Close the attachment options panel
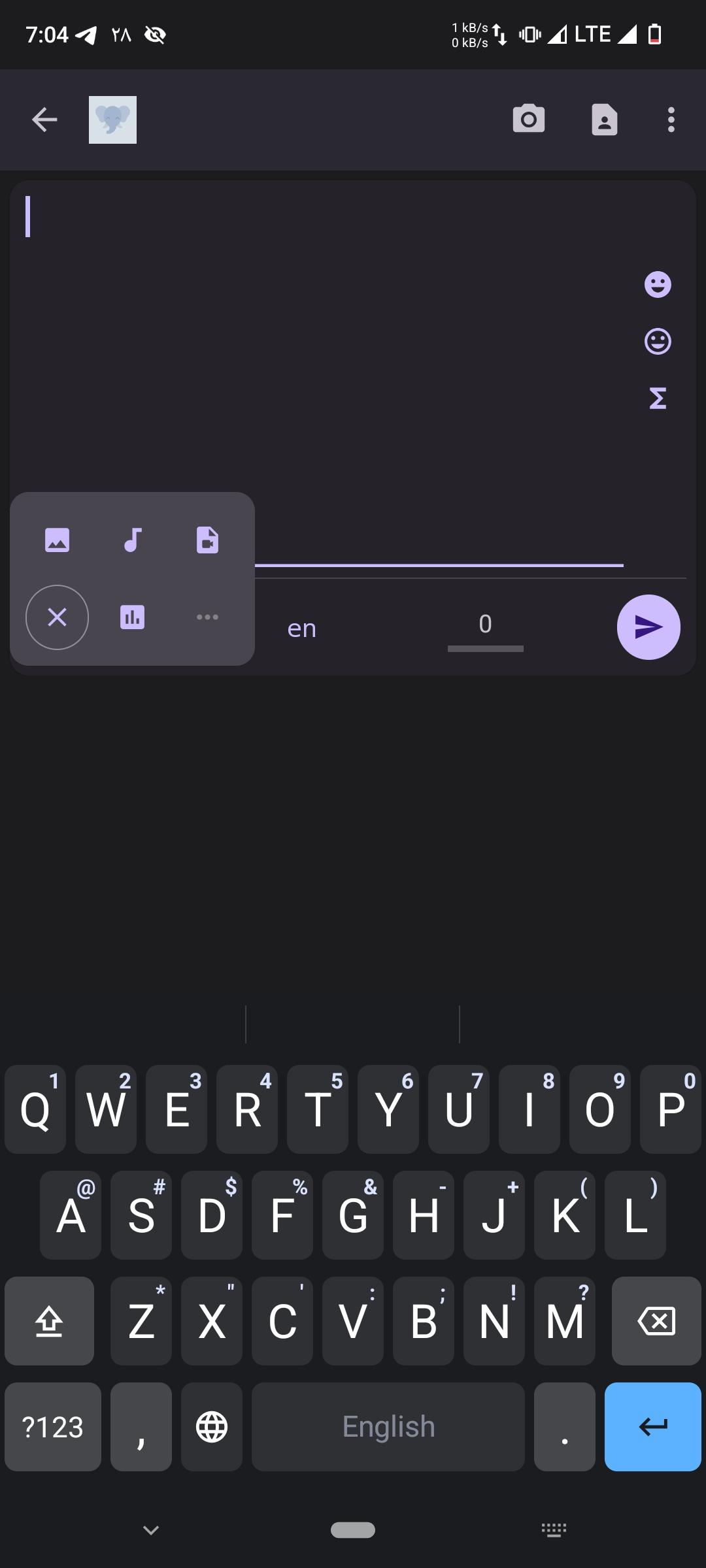Screen dimensions: 706x1568 coord(57,617)
